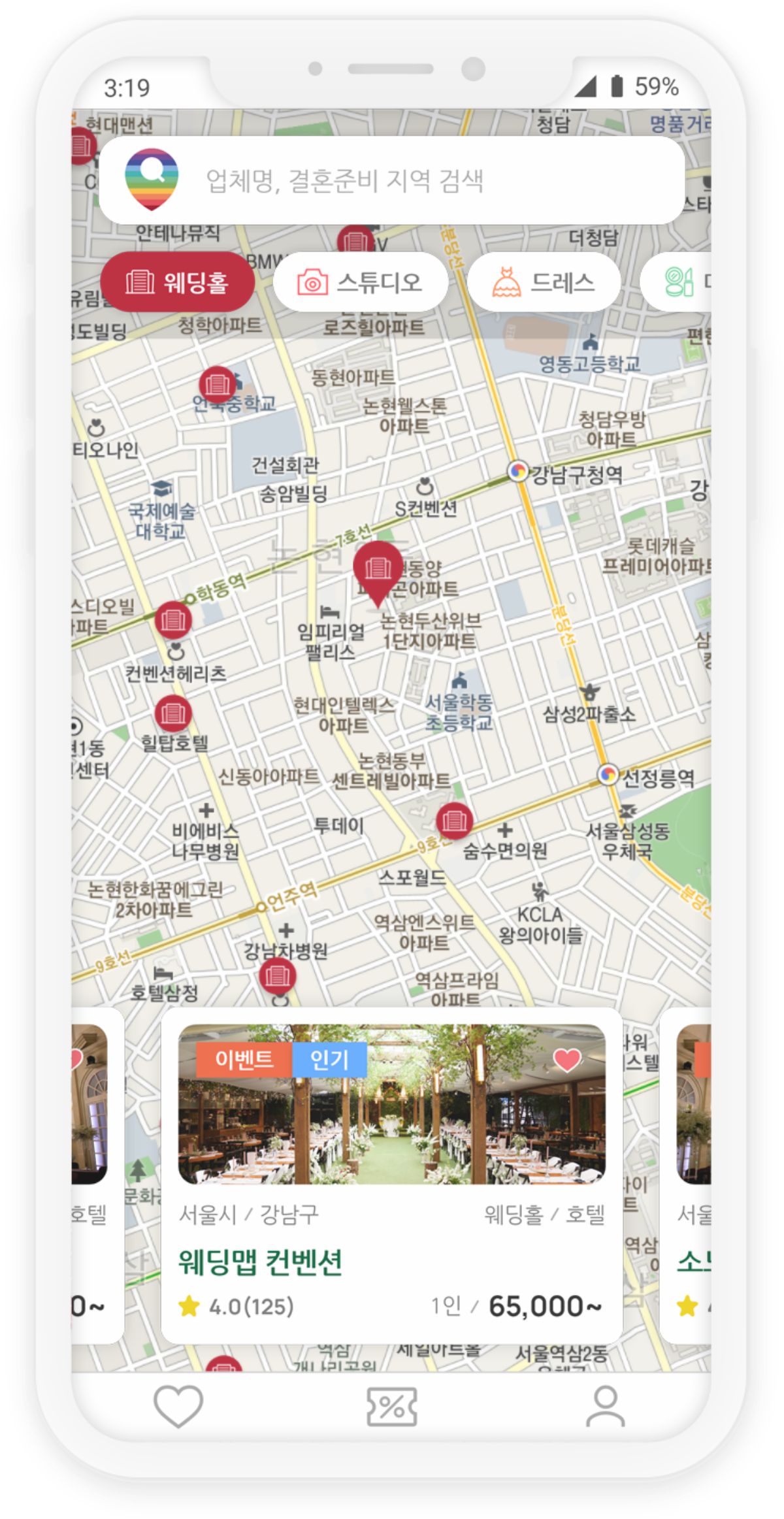784x1519 pixels.
Task: Go to the profile tab
Action: point(606,1406)
